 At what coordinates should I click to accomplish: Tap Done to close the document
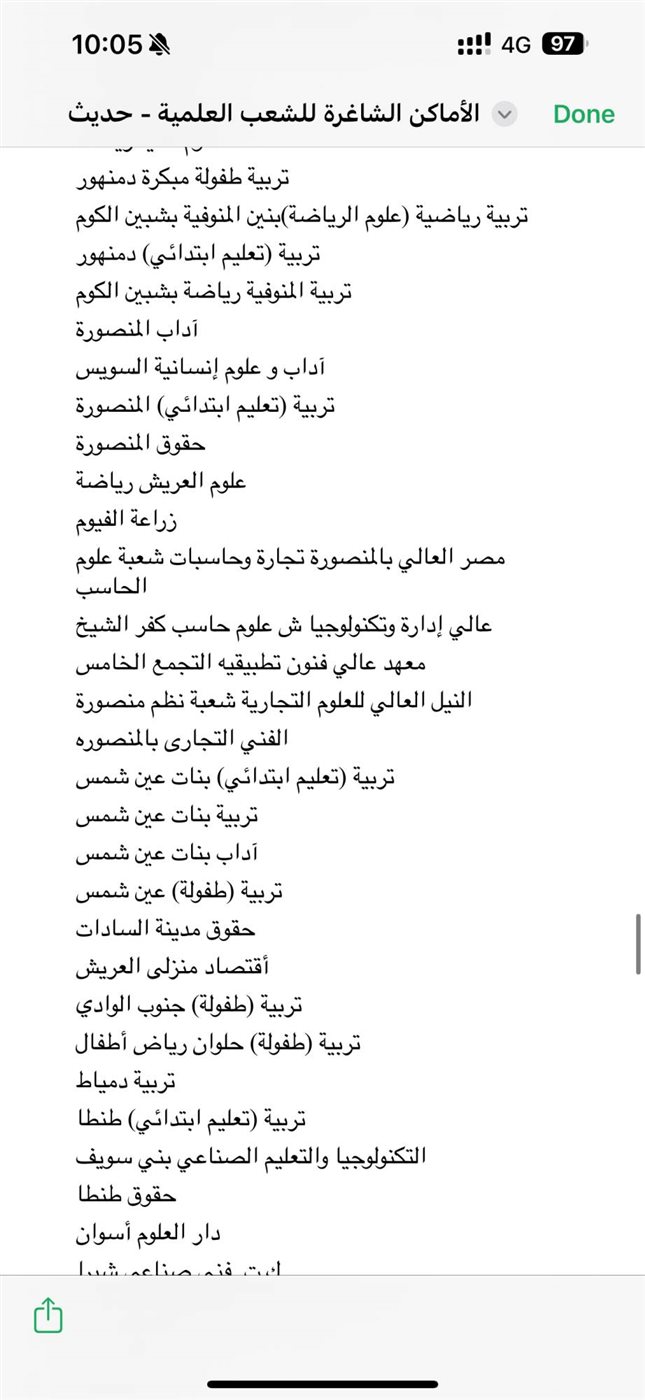[x=584, y=114]
